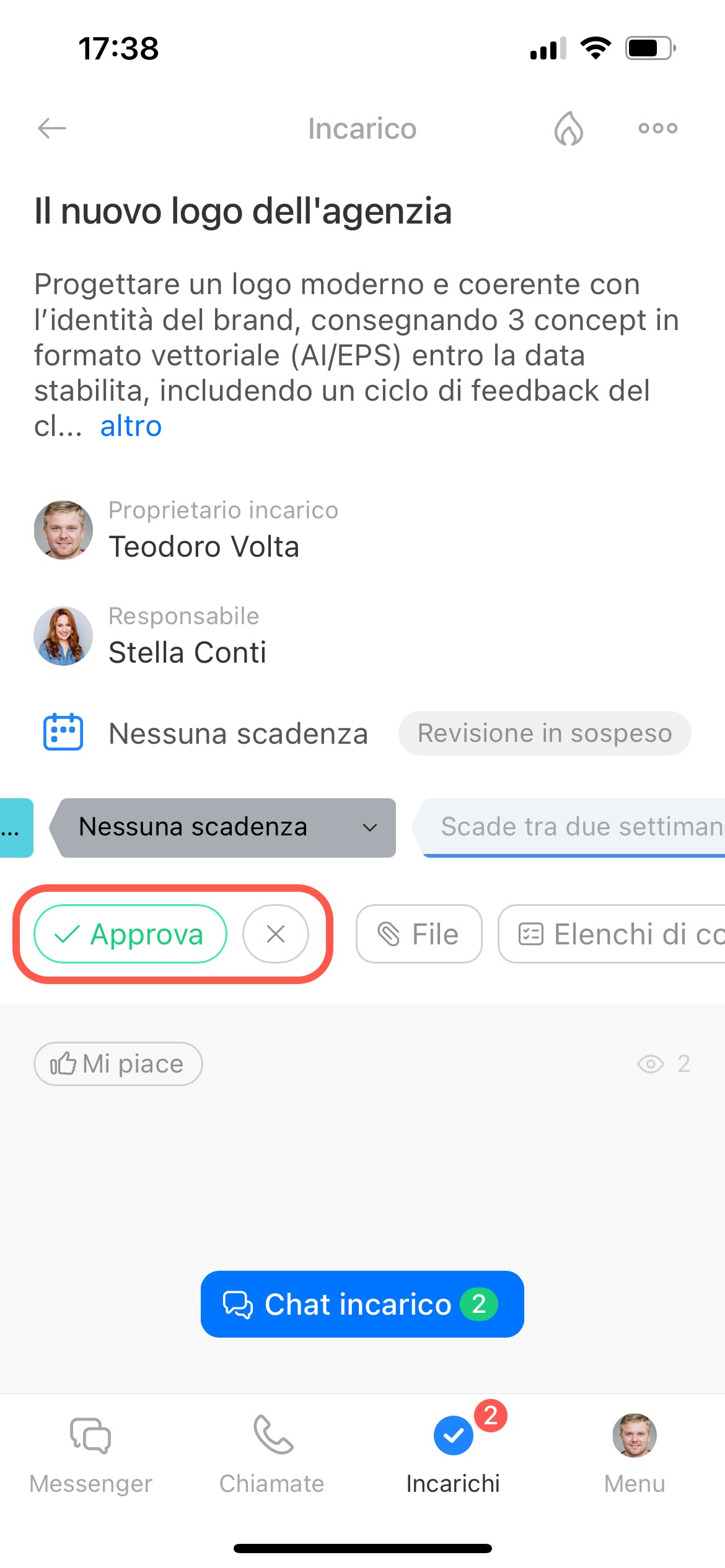The height and width of the screenshot is (1568, 725).
Task: Mark task as high priority flame icon
Action: click(568, 128)
